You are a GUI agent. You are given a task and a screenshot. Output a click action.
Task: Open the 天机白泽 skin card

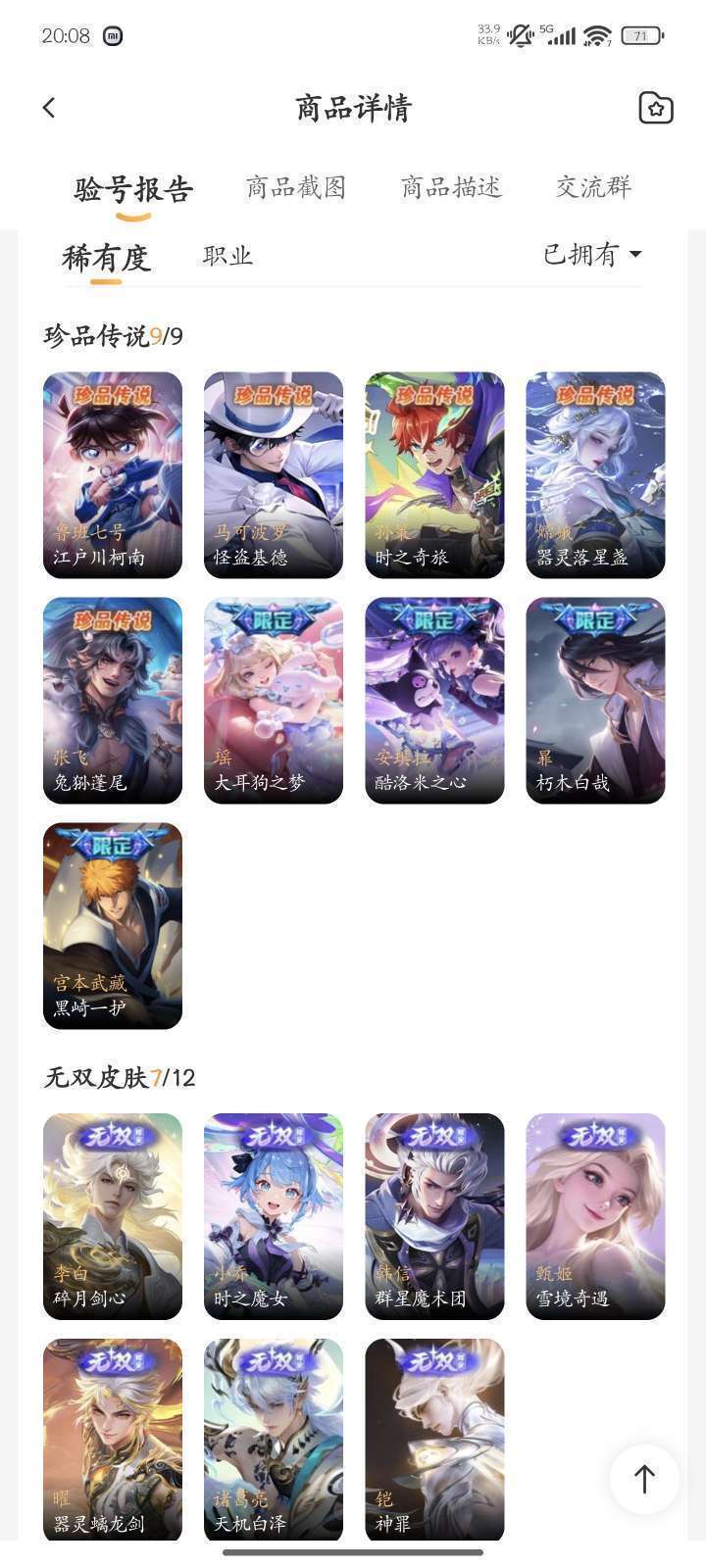274,1441
